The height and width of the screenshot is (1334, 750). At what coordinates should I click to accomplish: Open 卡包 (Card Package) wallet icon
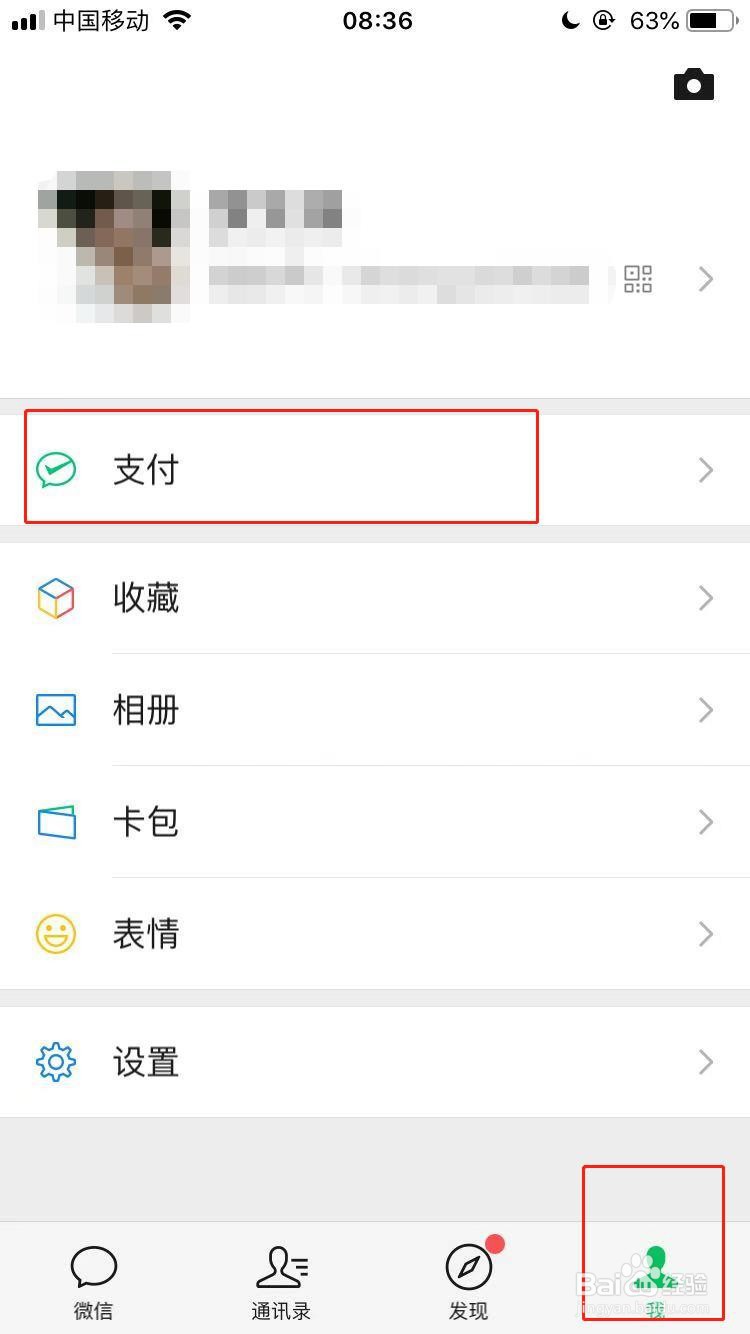pyautogui.click(x=56, y=822)
